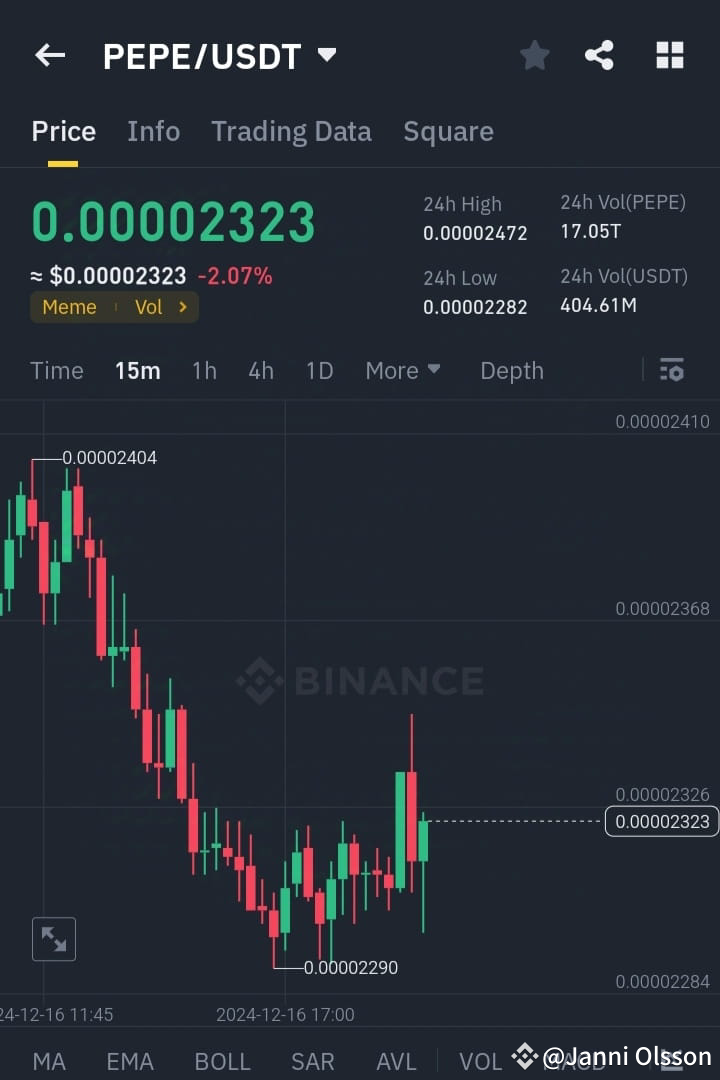Star PEPE/USDT as favorite
This screenshot has height=1080, width=720.
tap(534, 55)
